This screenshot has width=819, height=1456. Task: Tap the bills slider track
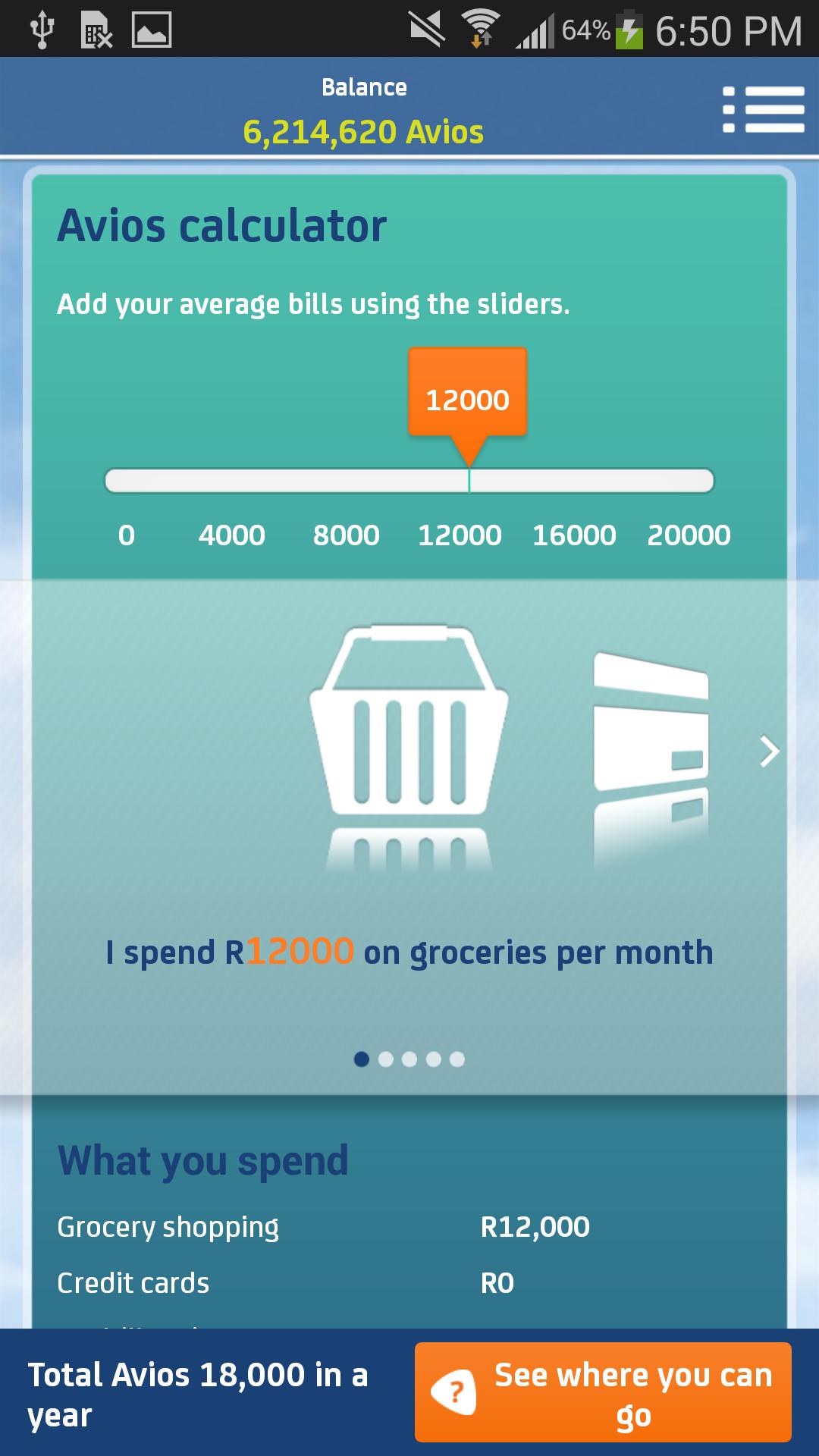pos(409,481)
